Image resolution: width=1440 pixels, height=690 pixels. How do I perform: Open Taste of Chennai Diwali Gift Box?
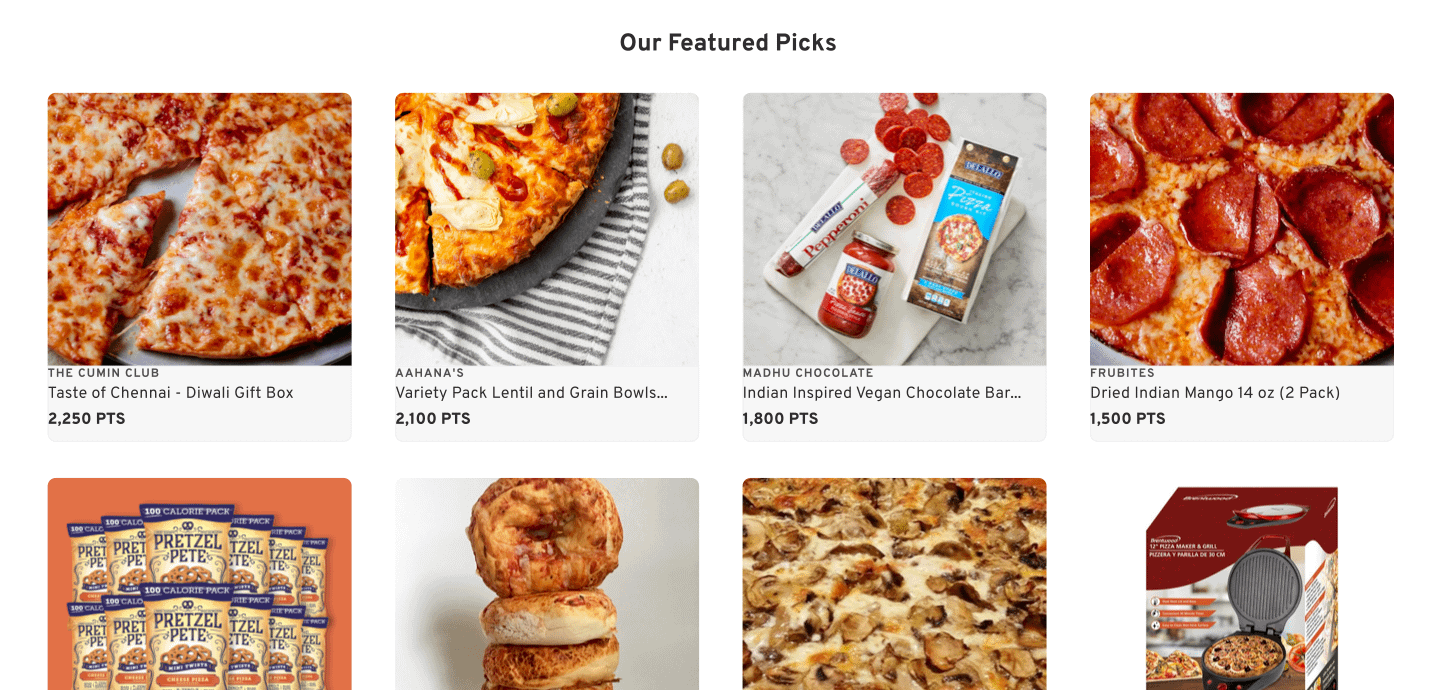coord(199,230)
